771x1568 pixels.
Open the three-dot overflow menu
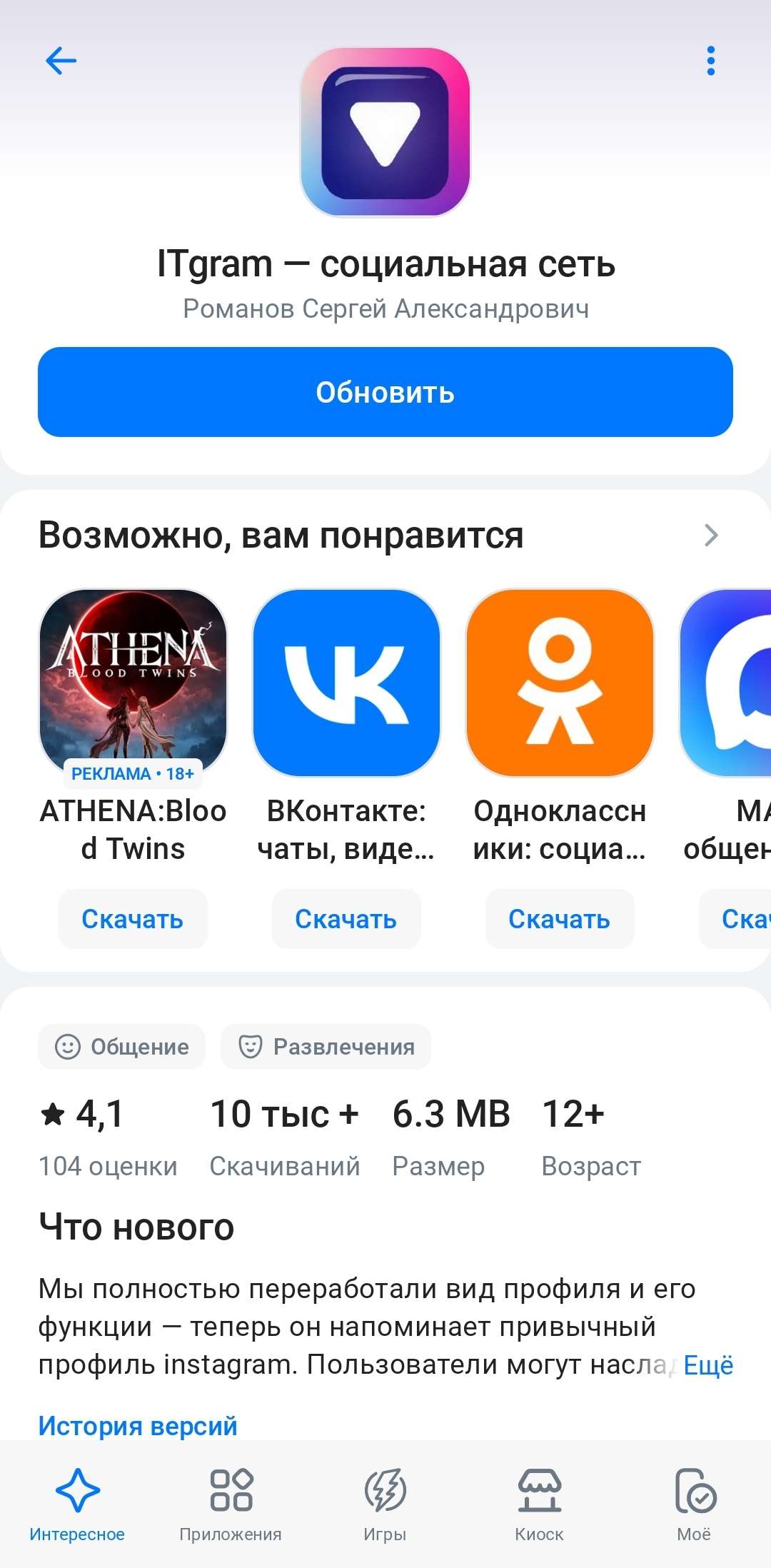709,60
